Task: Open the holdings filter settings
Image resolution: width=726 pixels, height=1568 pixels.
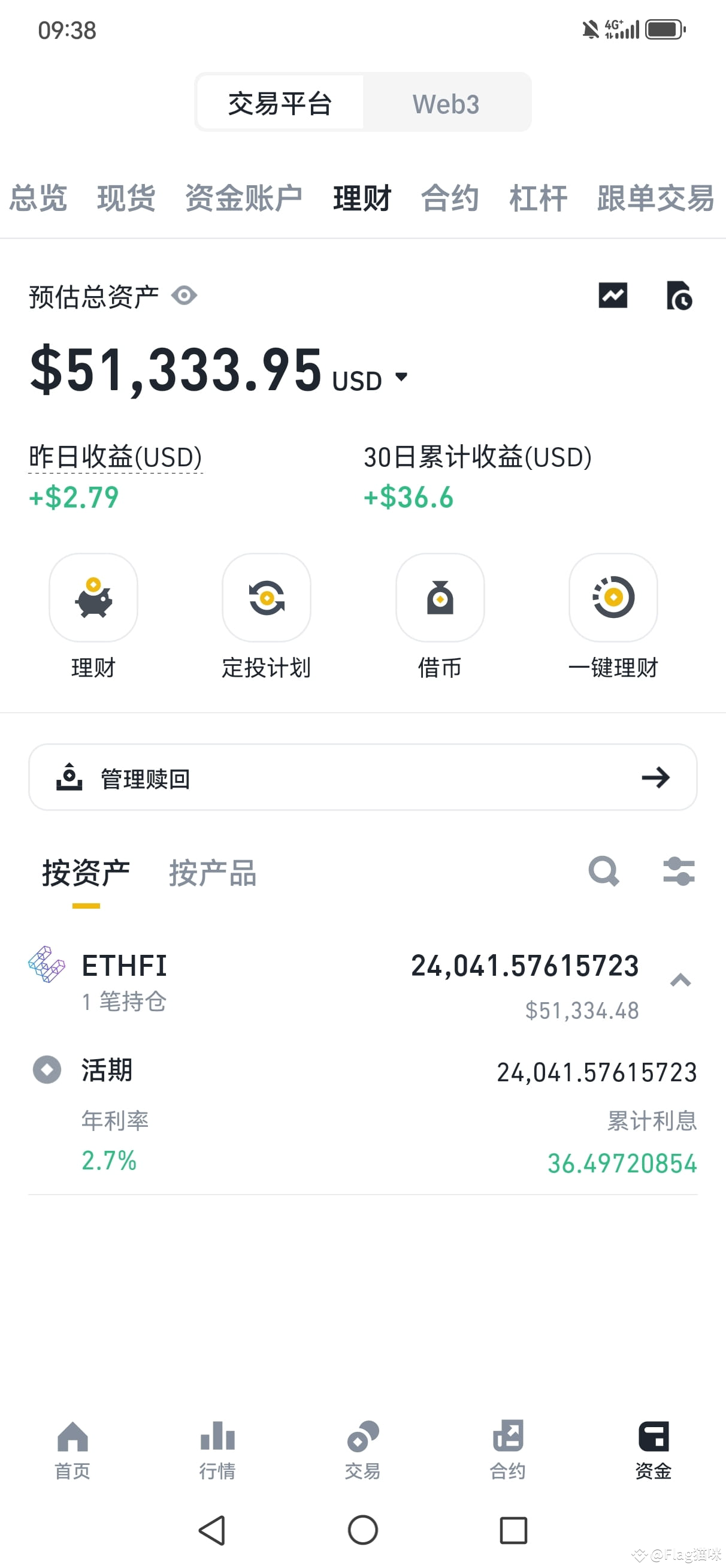Action: coord(679,871)
